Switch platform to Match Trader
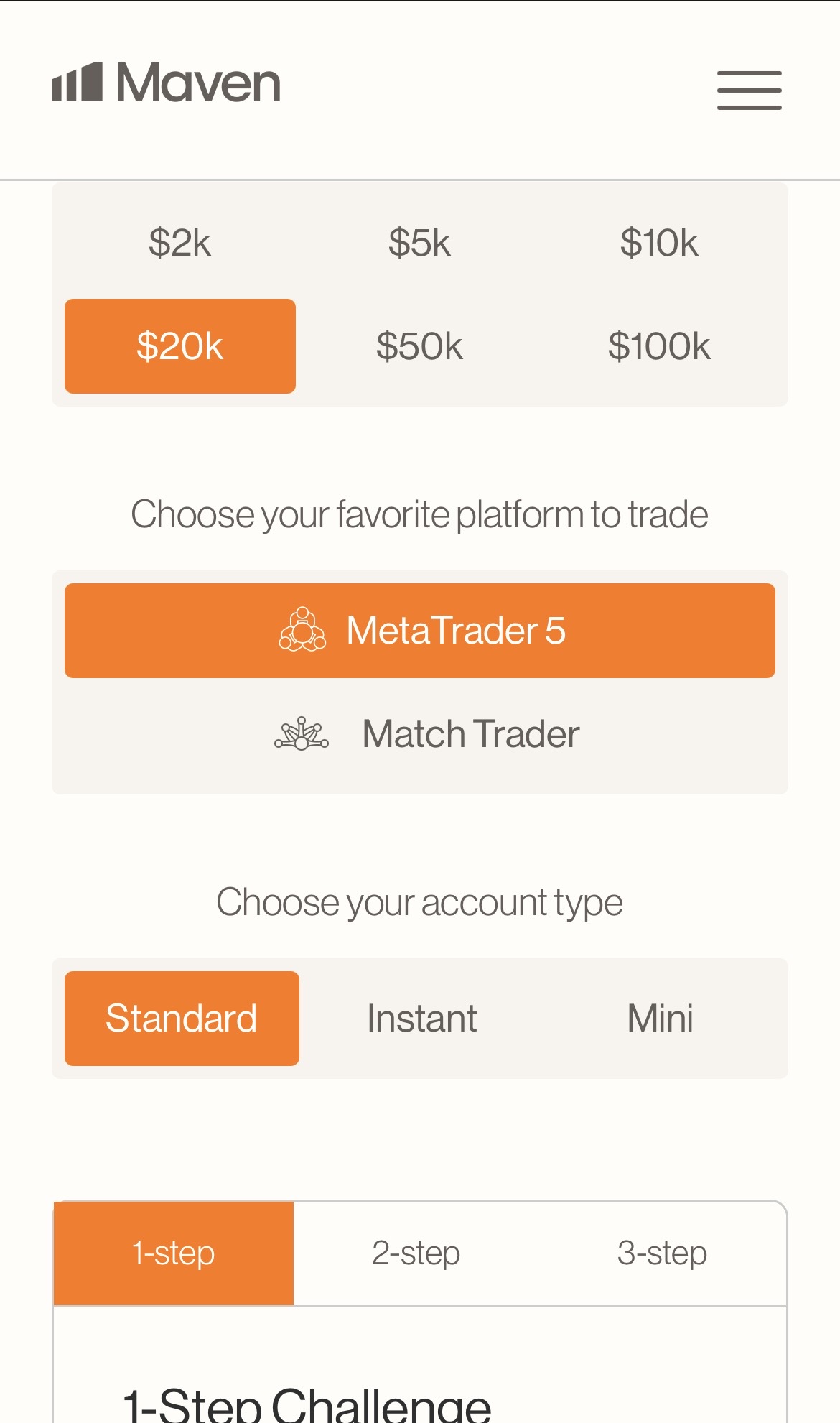This screenshot has width=840, height=1423. click(419, 734)
